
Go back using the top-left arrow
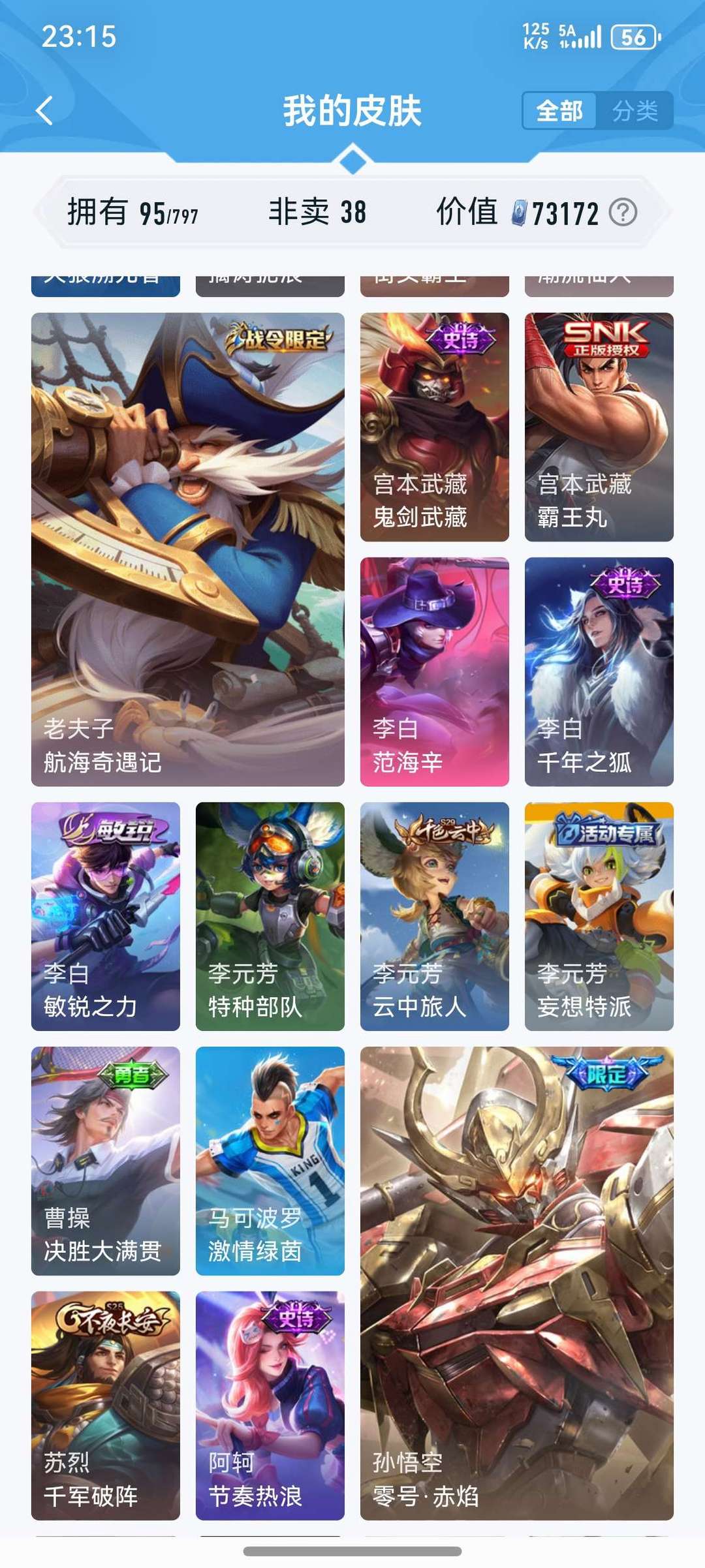tap(44, 110)
